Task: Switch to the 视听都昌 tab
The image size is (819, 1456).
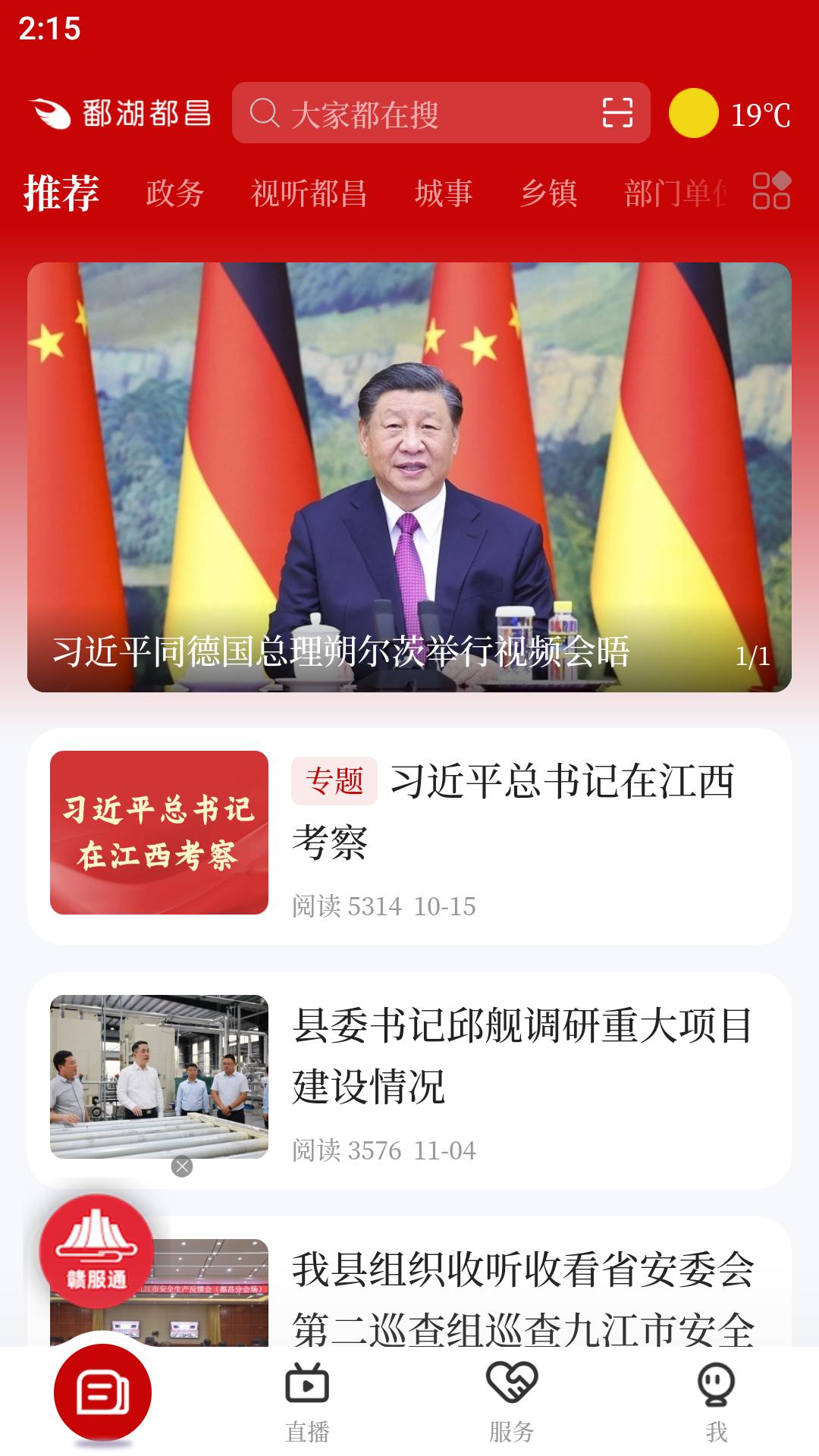Action: click(308, 193)
